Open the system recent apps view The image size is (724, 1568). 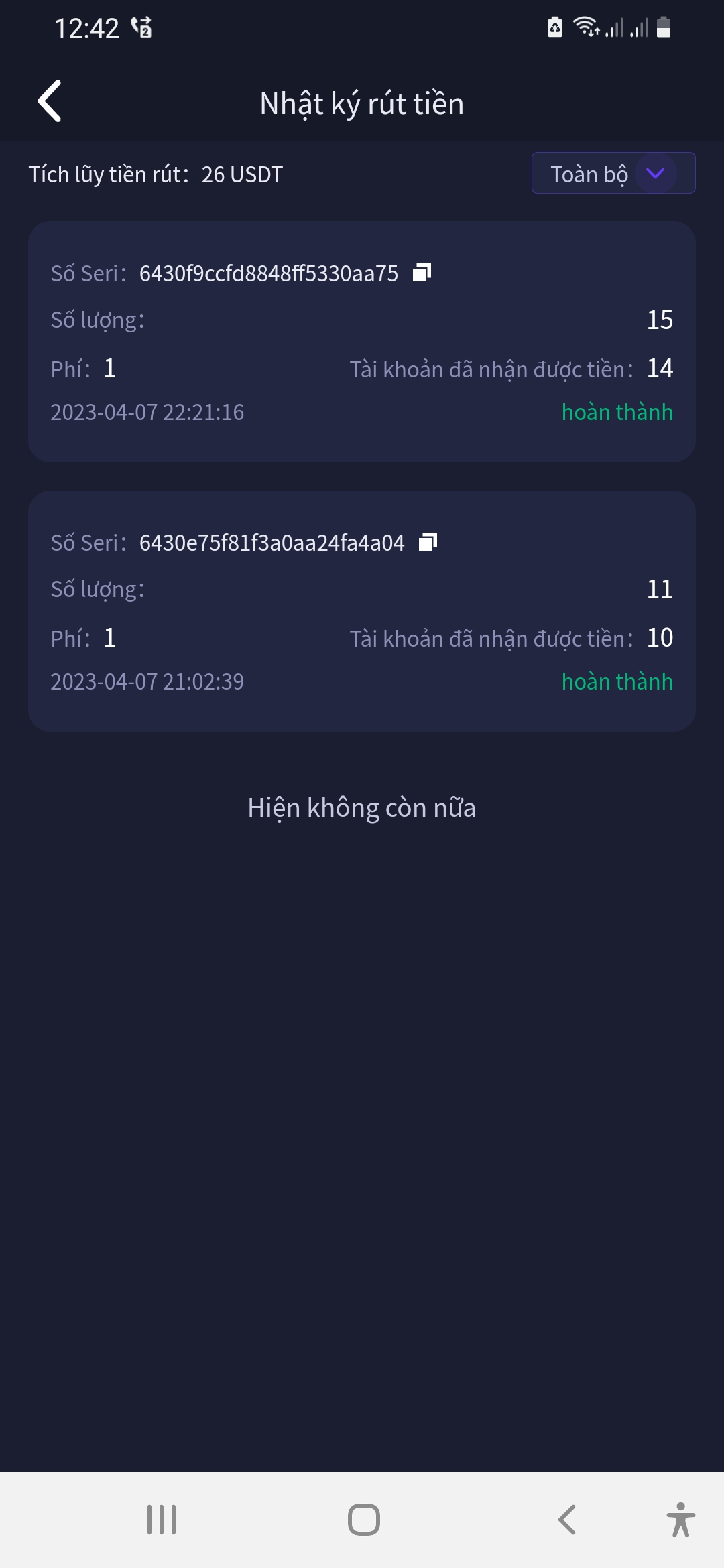tap(162, 1519)
